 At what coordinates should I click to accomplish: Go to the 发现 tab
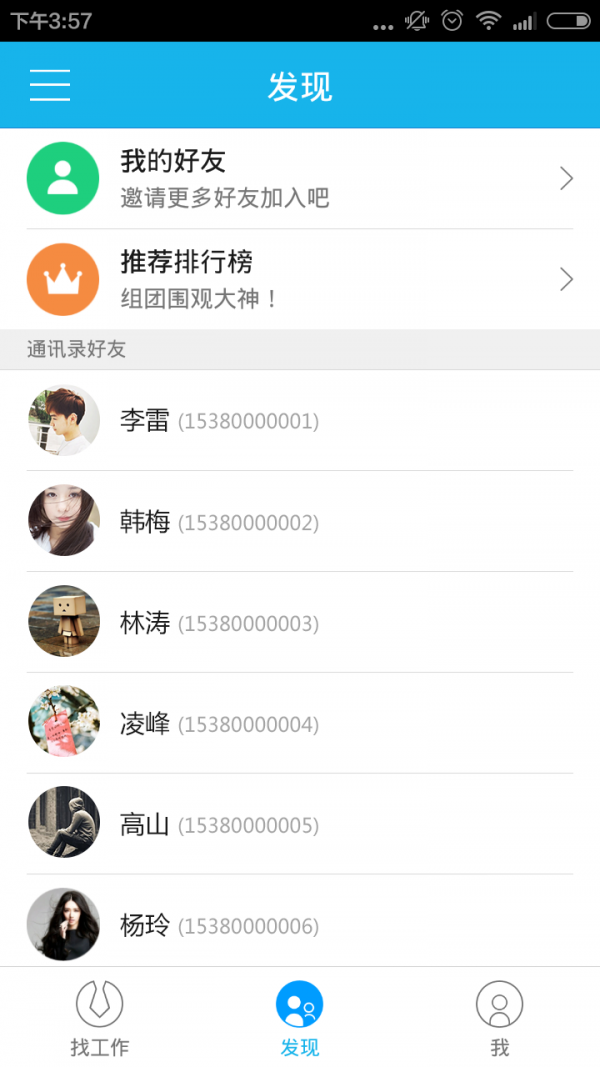[x=300, y=1017]
